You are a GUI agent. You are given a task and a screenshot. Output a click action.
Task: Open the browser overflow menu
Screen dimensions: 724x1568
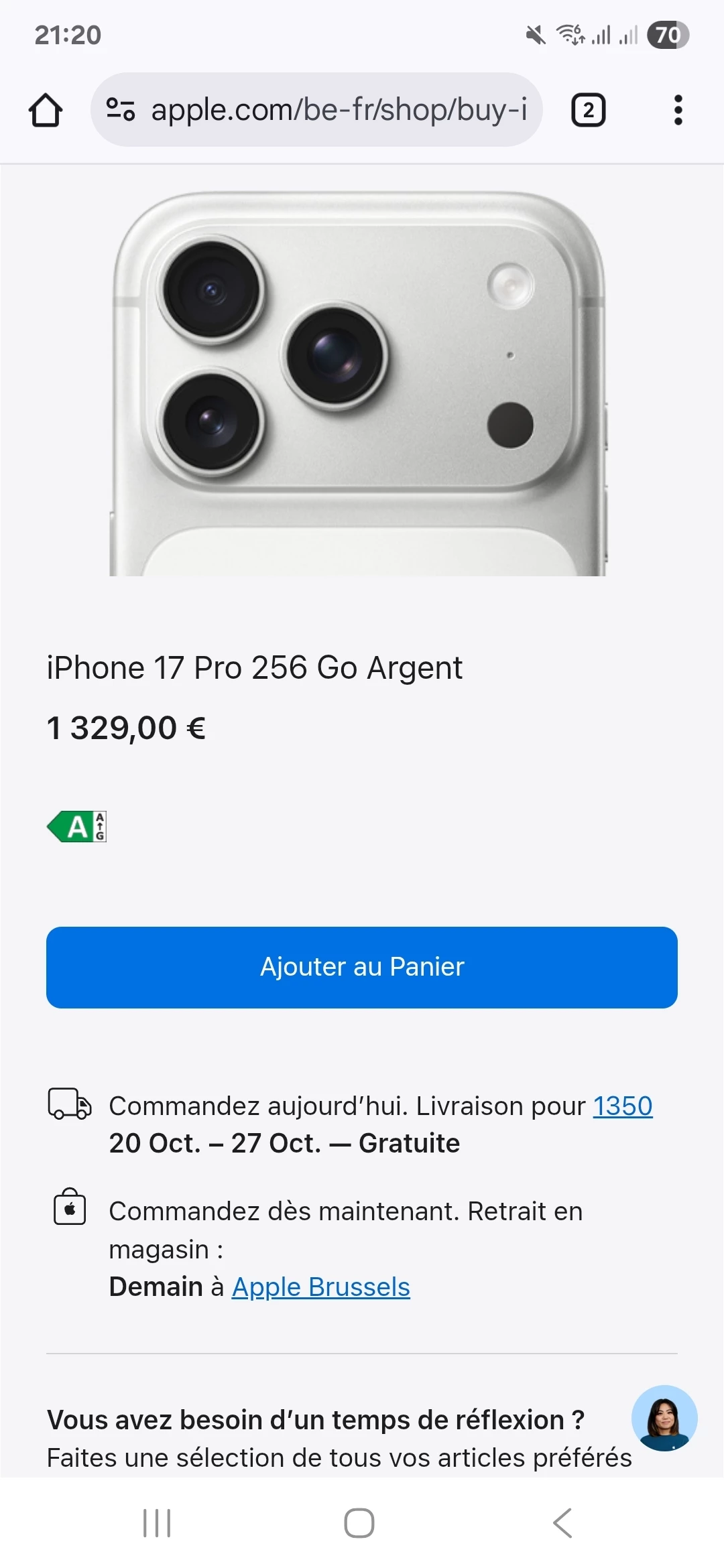[x=678, y=110]
